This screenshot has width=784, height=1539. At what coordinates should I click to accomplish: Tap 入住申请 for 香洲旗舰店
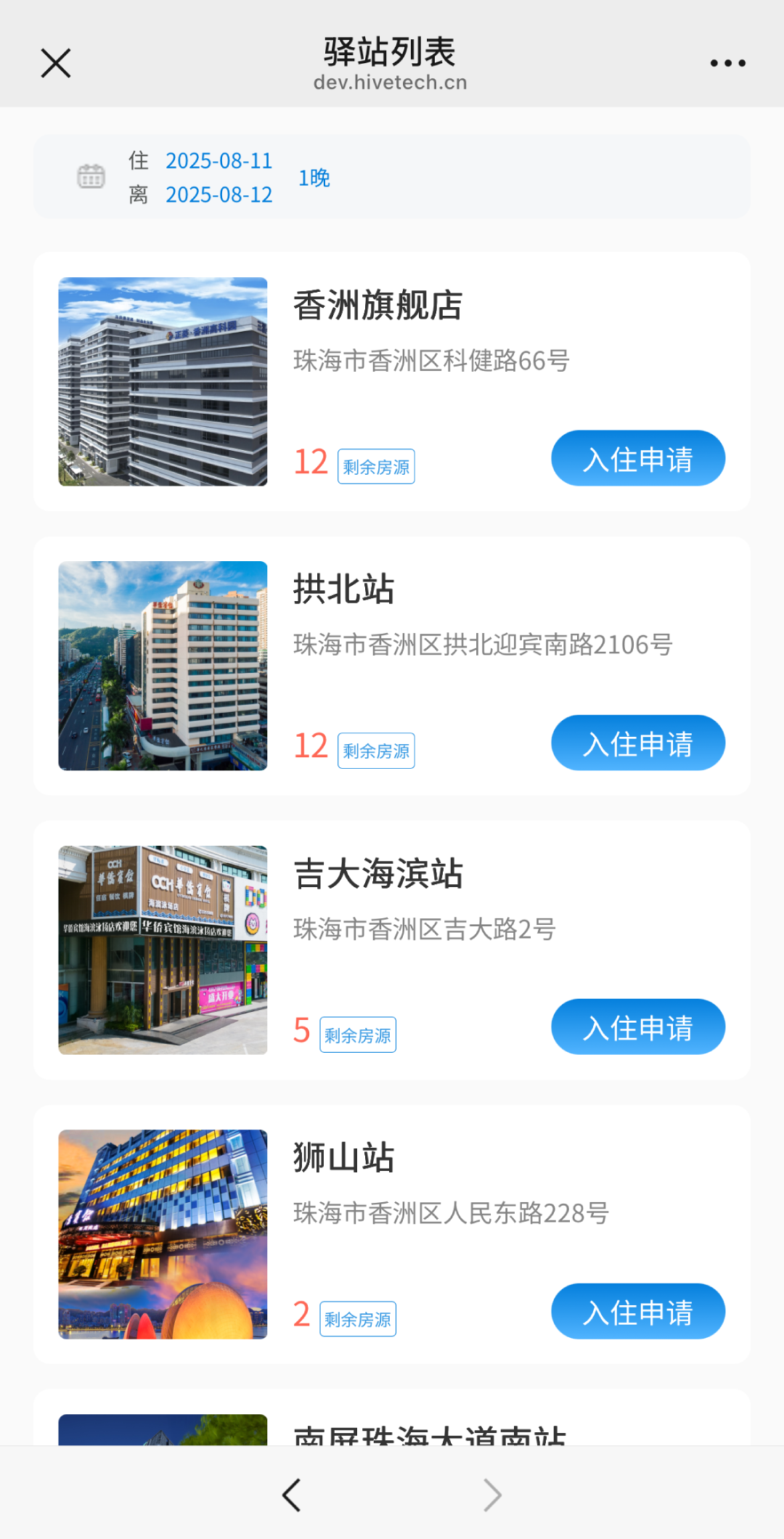[637, 459]
